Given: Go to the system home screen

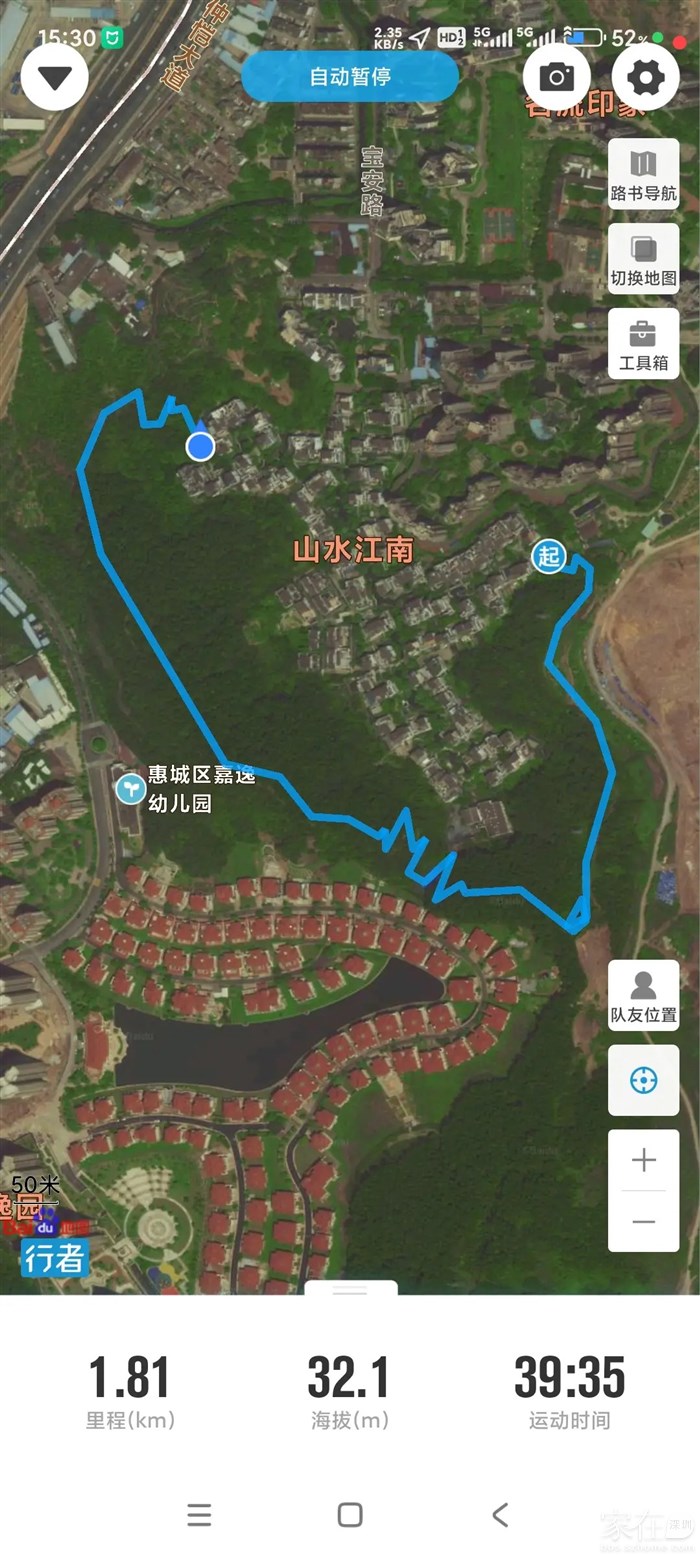Looking at the screenshot, I should click(350, 1515).
